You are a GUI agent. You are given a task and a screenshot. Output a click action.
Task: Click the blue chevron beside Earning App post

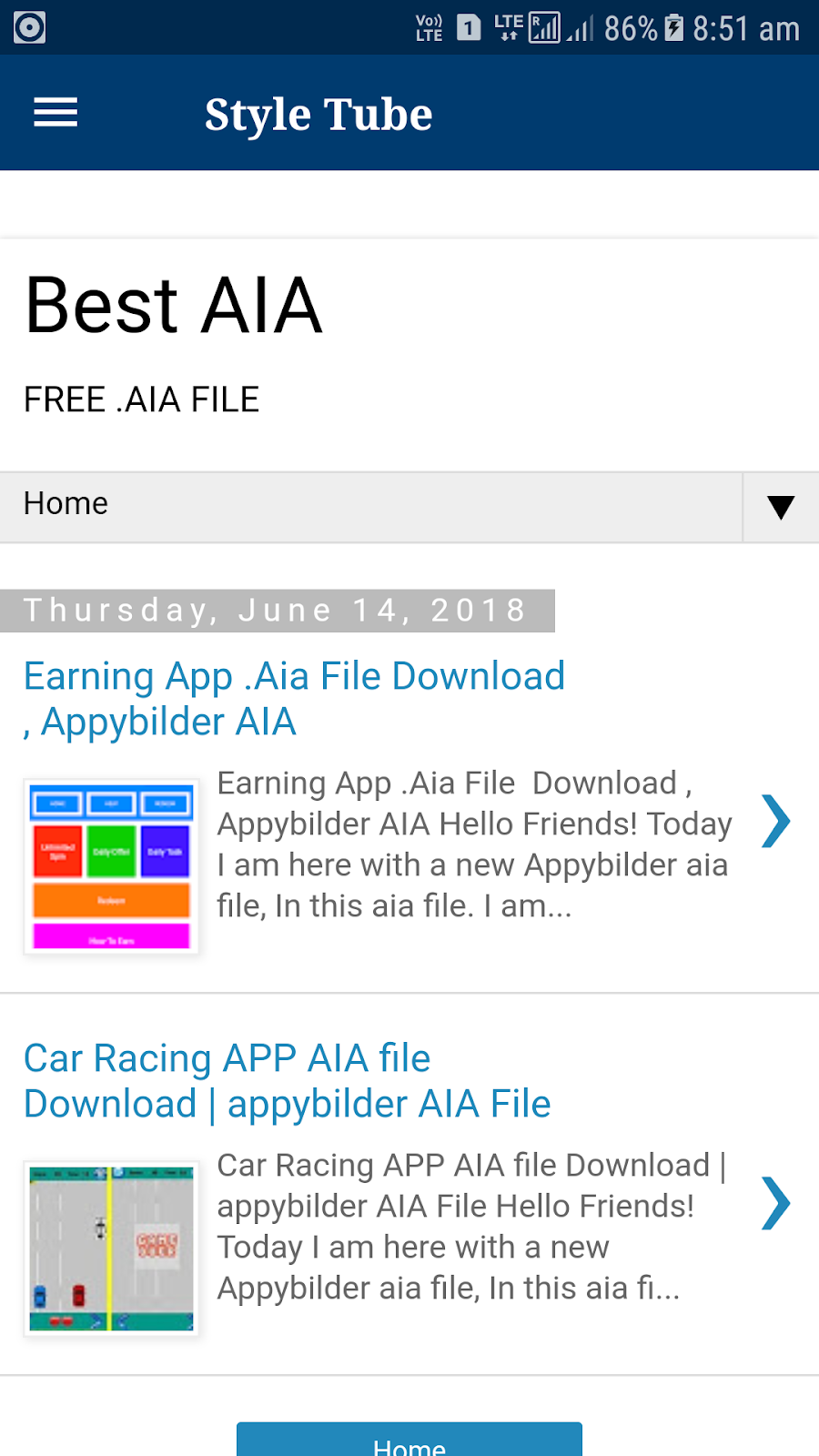point(774,821)
